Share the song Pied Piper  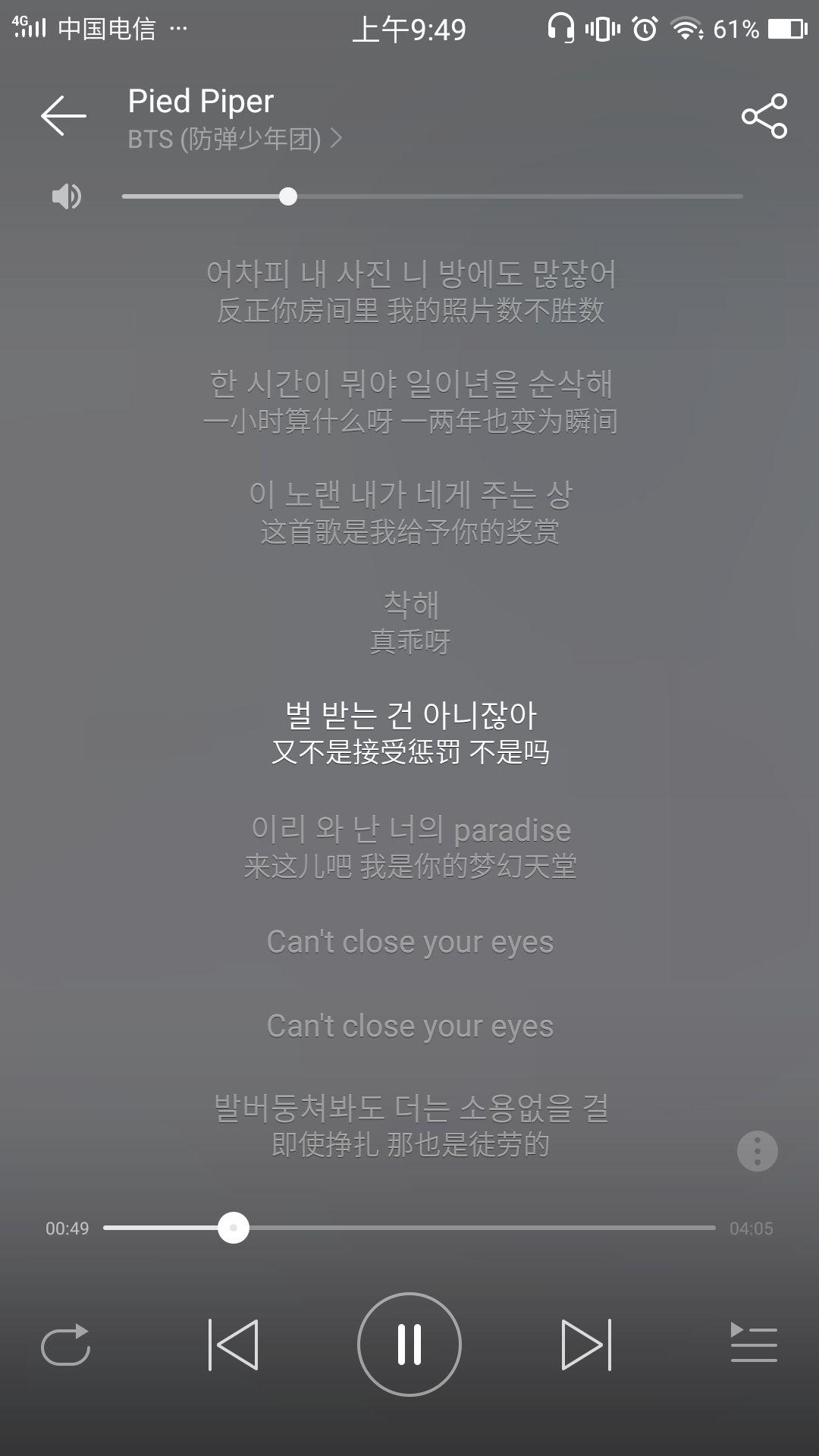(764, 116)
